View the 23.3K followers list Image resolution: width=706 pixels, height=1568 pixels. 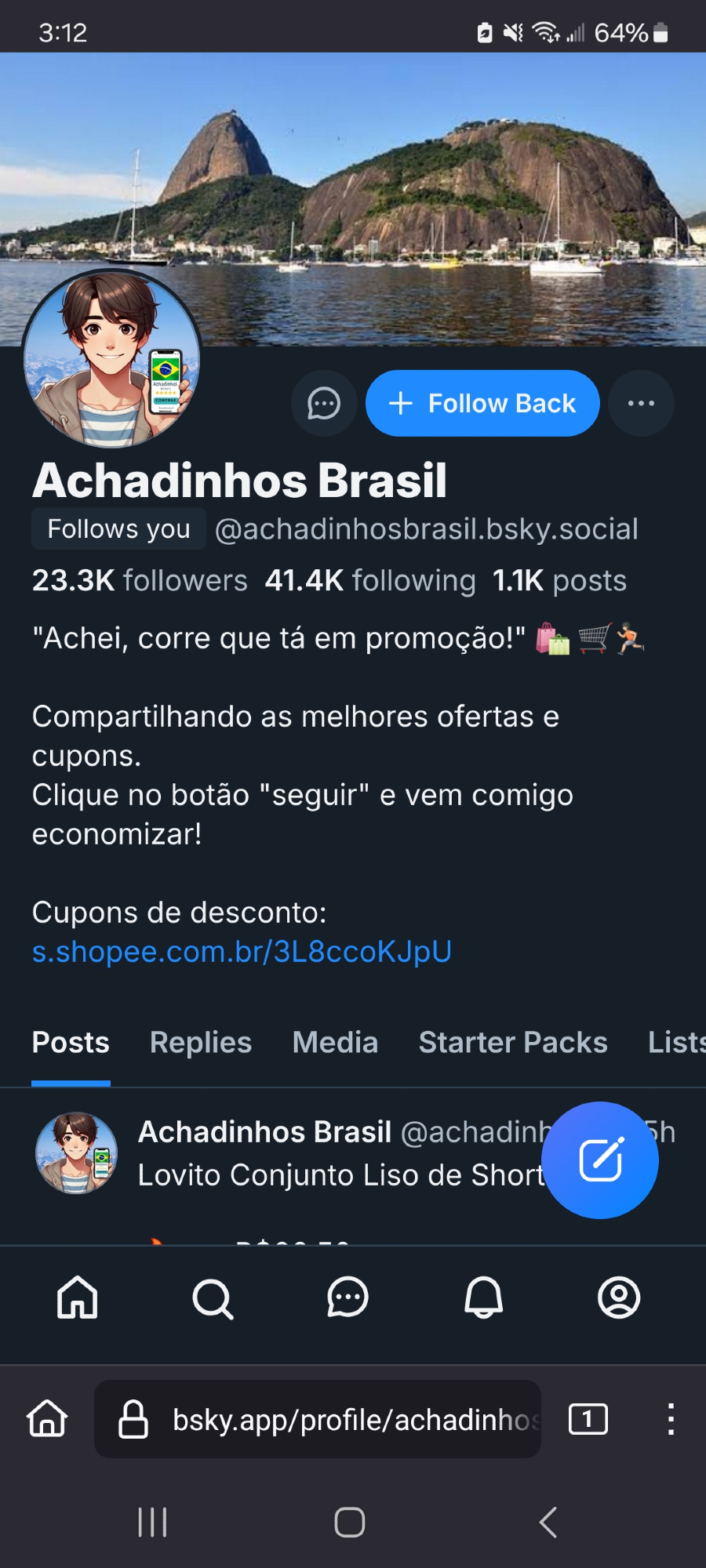click(140, 581)
